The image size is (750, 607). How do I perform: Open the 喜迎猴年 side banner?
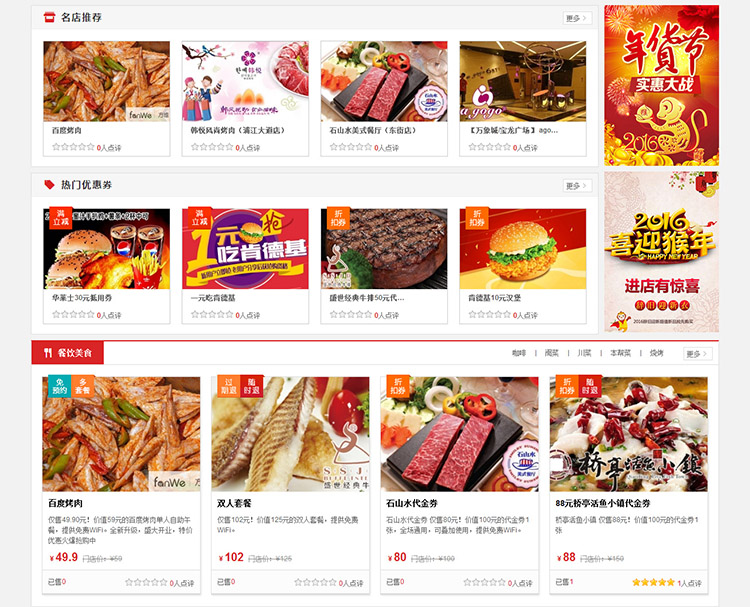pos(661,252)
